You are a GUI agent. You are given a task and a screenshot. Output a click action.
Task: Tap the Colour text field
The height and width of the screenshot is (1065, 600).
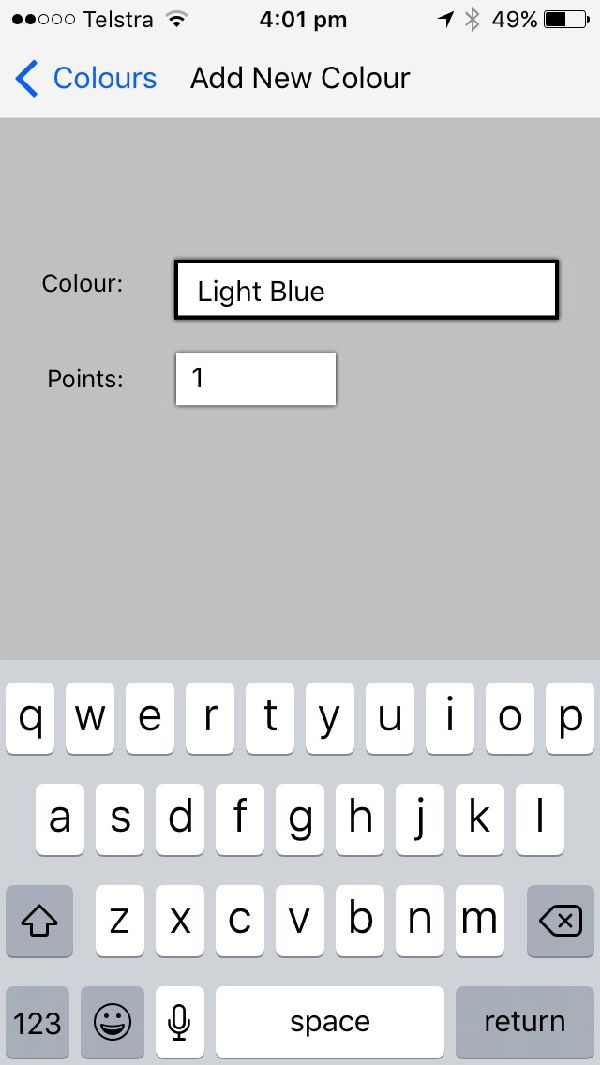[x=366, y=290]
